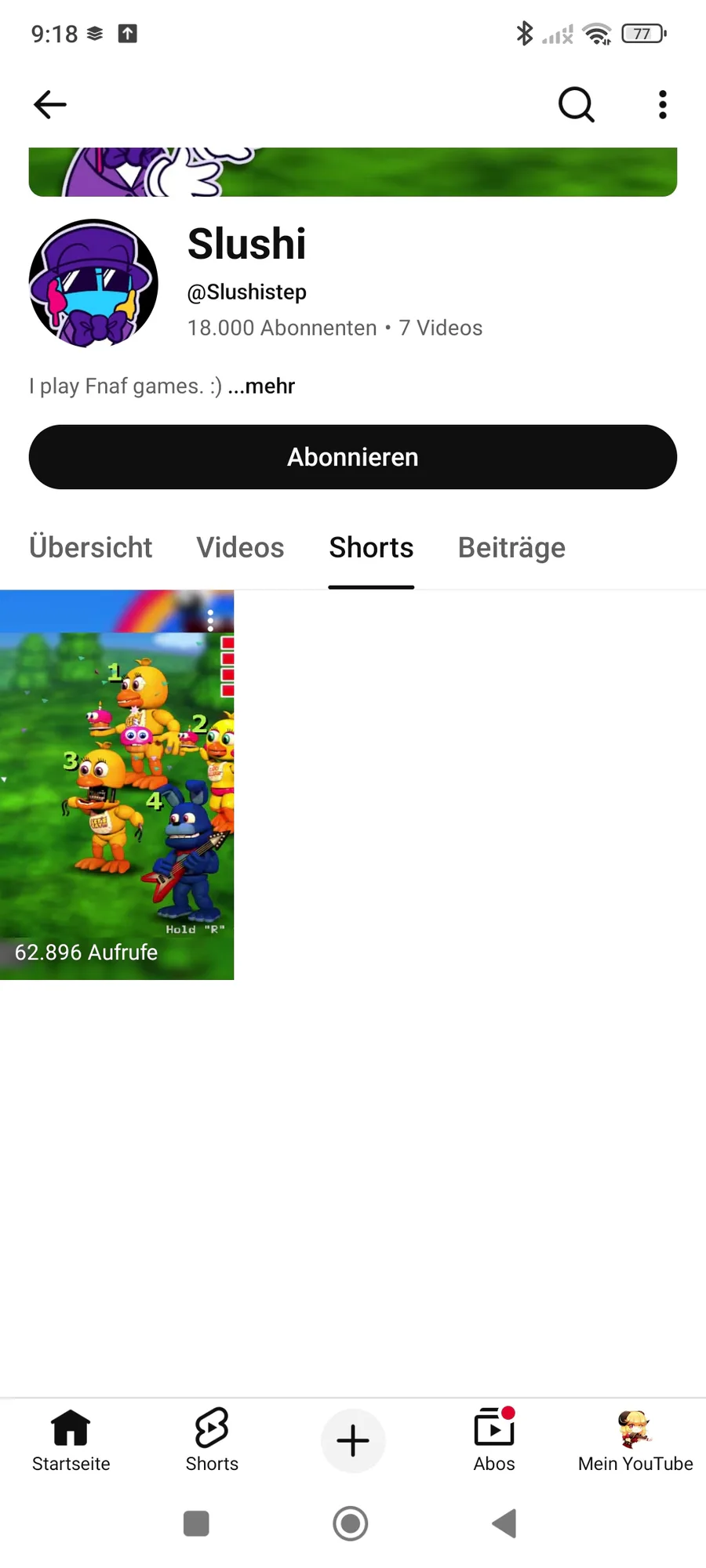This screenshot has height=1568, width=706.
Task: Select the Beiträge tab
Action: coord(511,548)
